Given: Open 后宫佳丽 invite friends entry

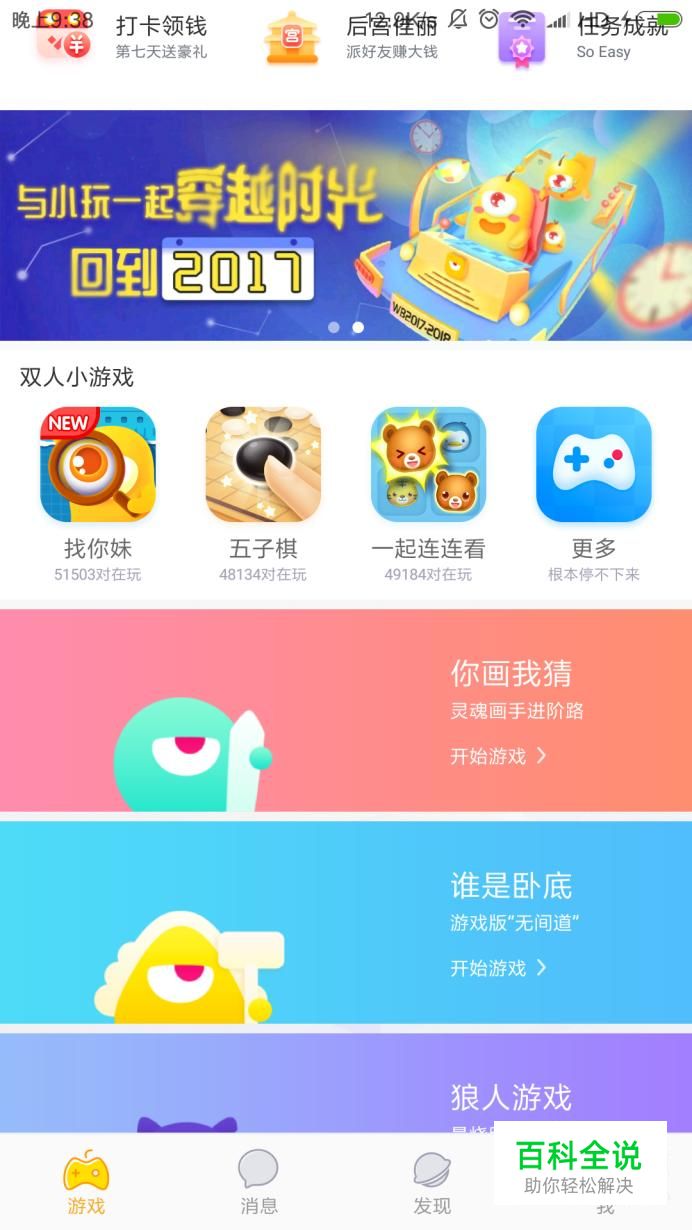Looking at the screenshot, I should (352, 37).
